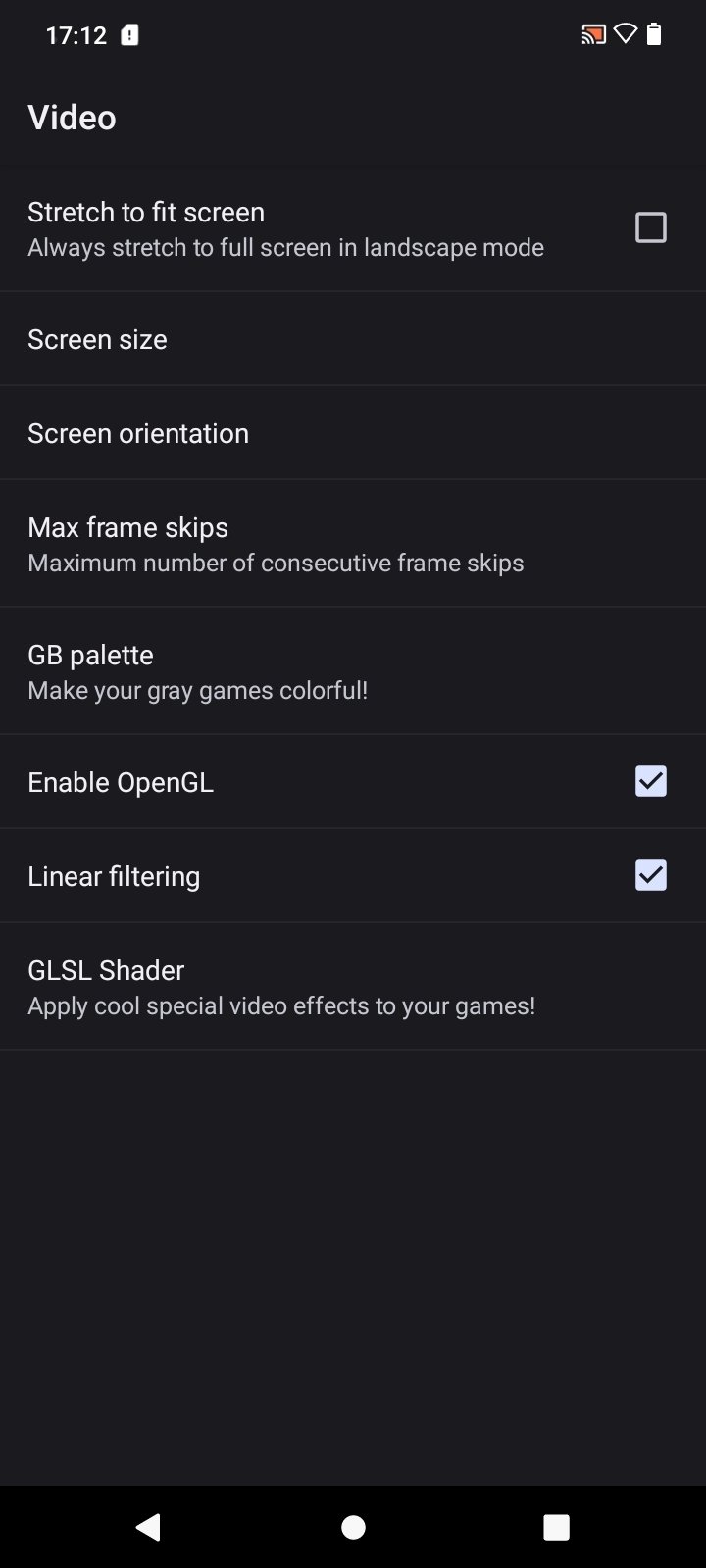Uncheck Enable OpenGL

point(650,781)
